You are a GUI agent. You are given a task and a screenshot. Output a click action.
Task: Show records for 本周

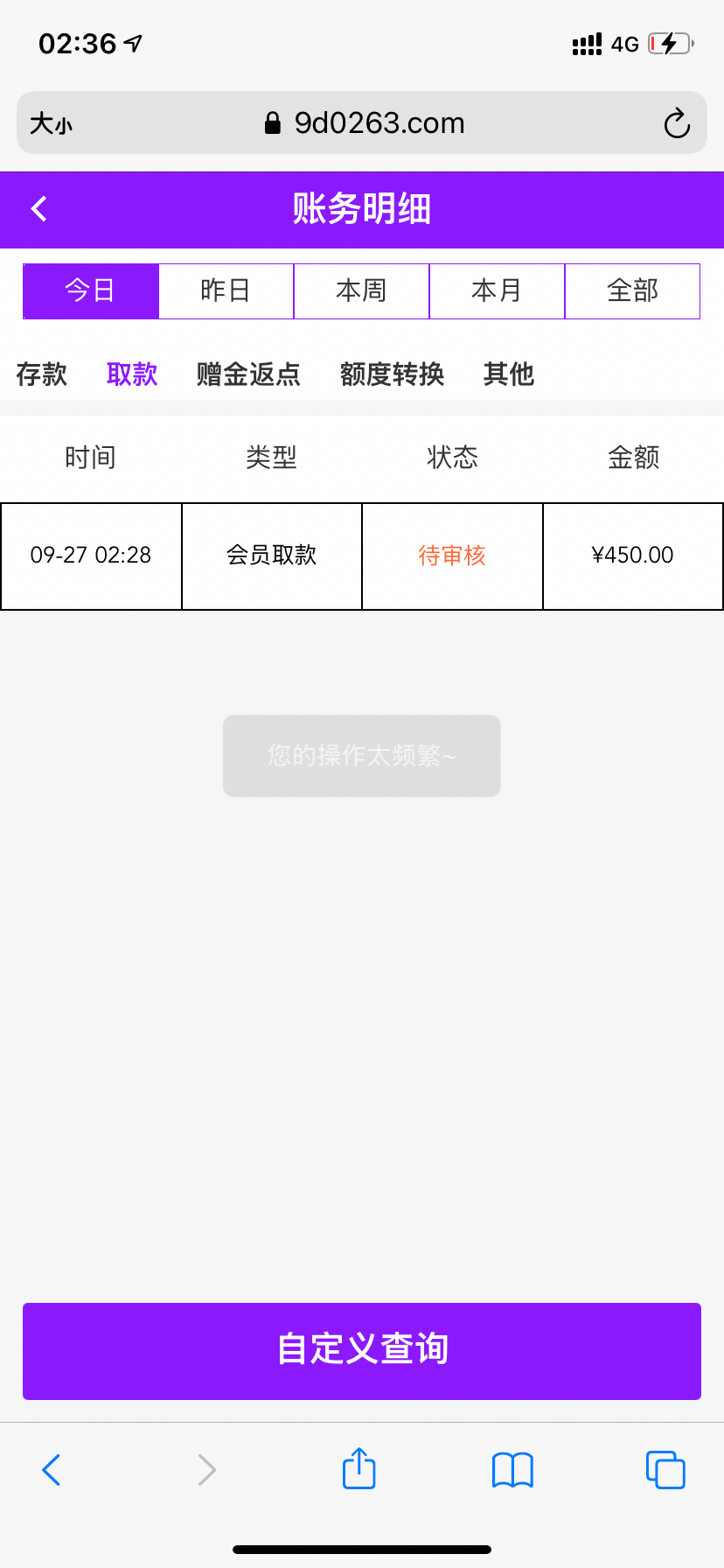(362, 291)
